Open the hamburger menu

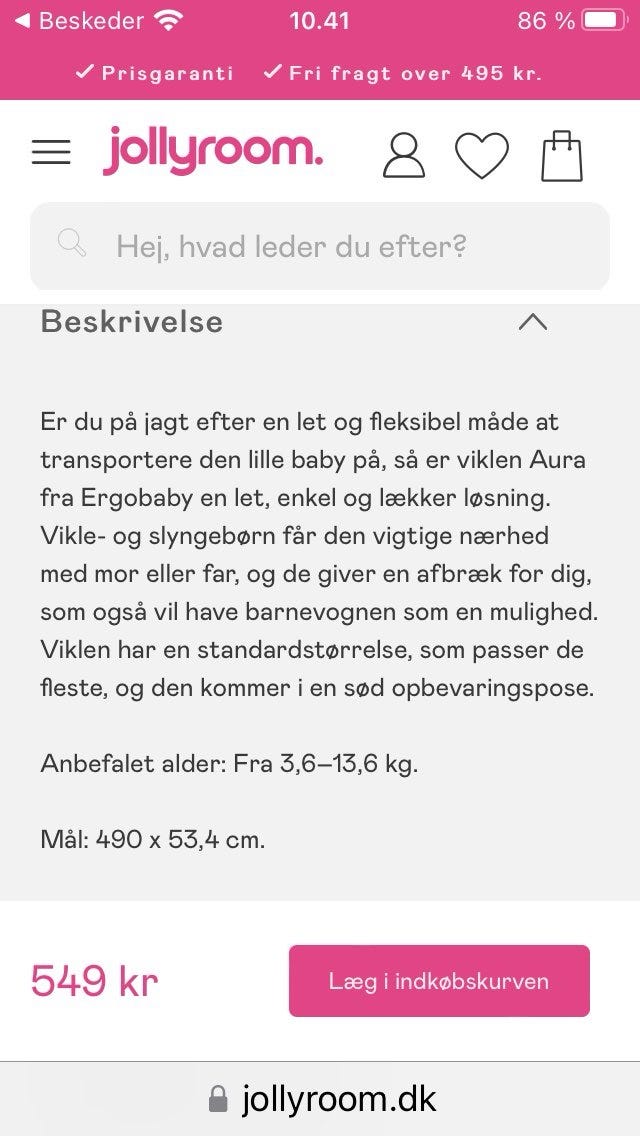51,153
